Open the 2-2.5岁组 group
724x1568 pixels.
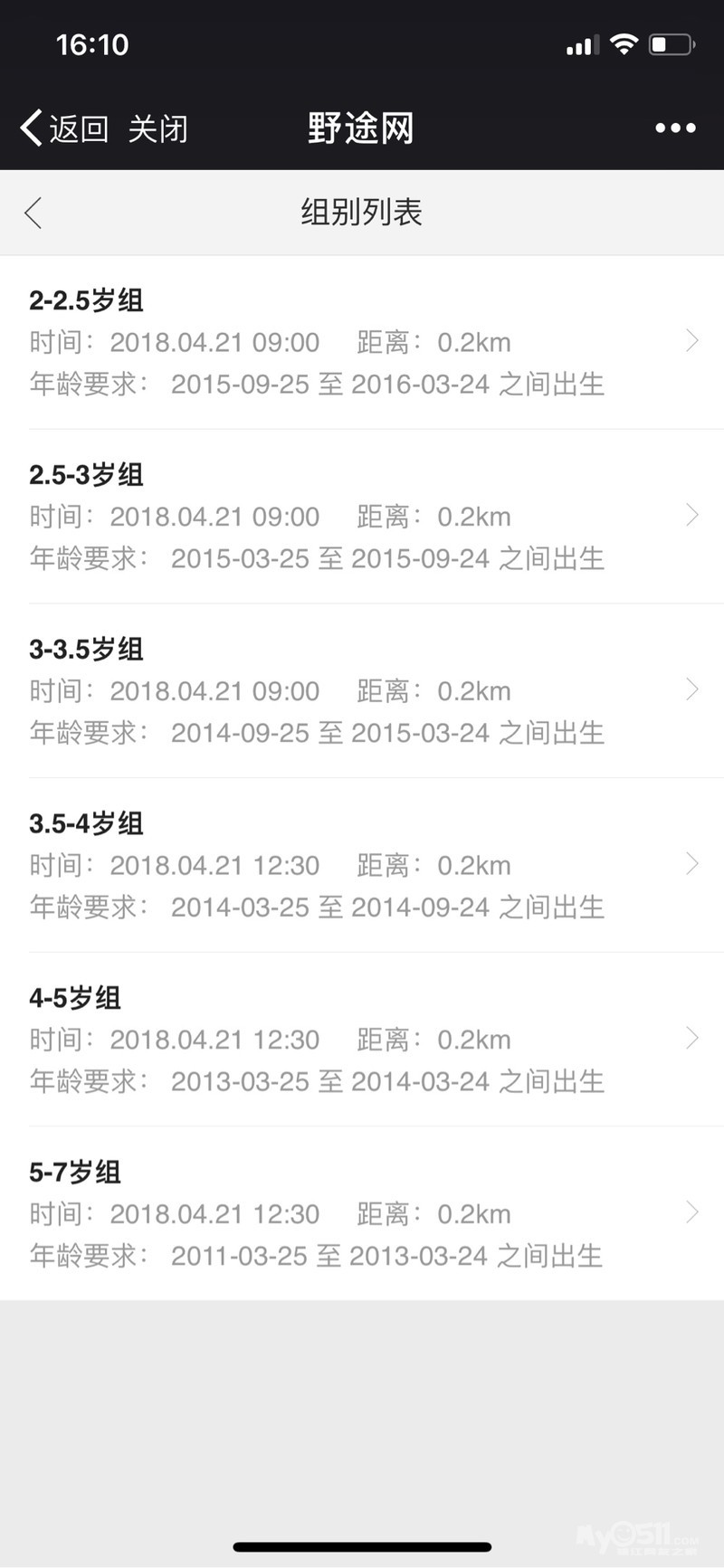pos(362,342)
